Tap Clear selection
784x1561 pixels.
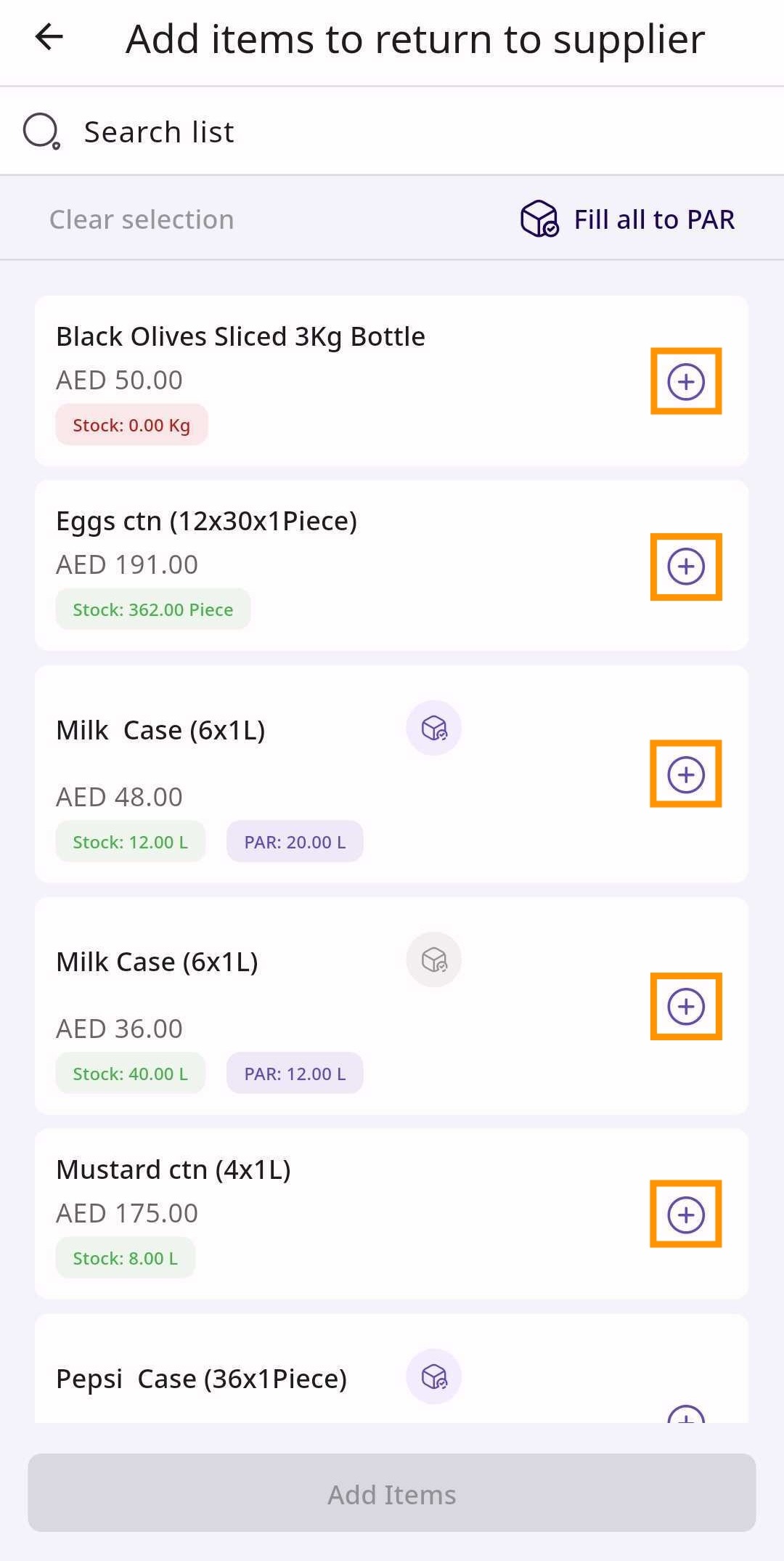142,219
